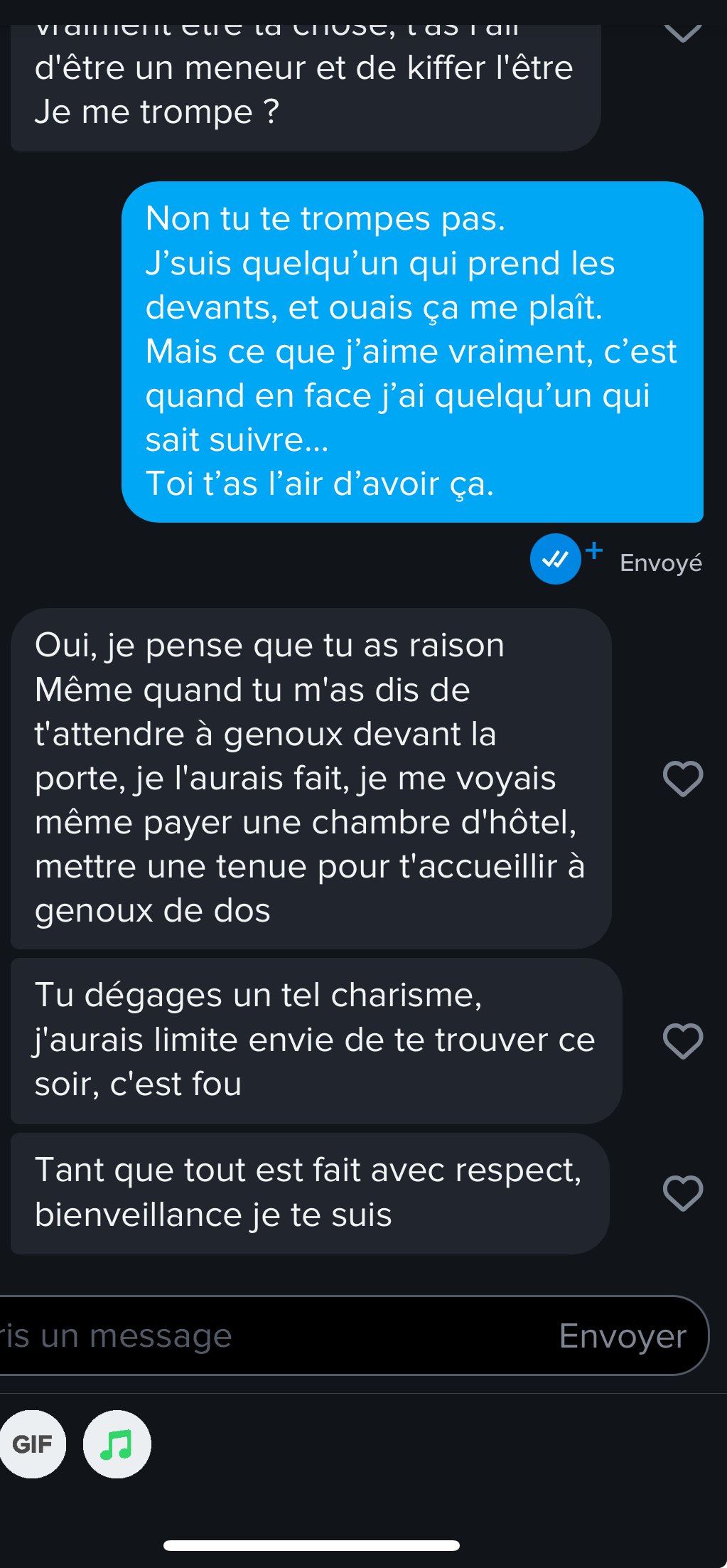Like the "Tu dégages un tel charisme" message
The width and height of the screenshot is (727, 1568).
click(682, 1041)
